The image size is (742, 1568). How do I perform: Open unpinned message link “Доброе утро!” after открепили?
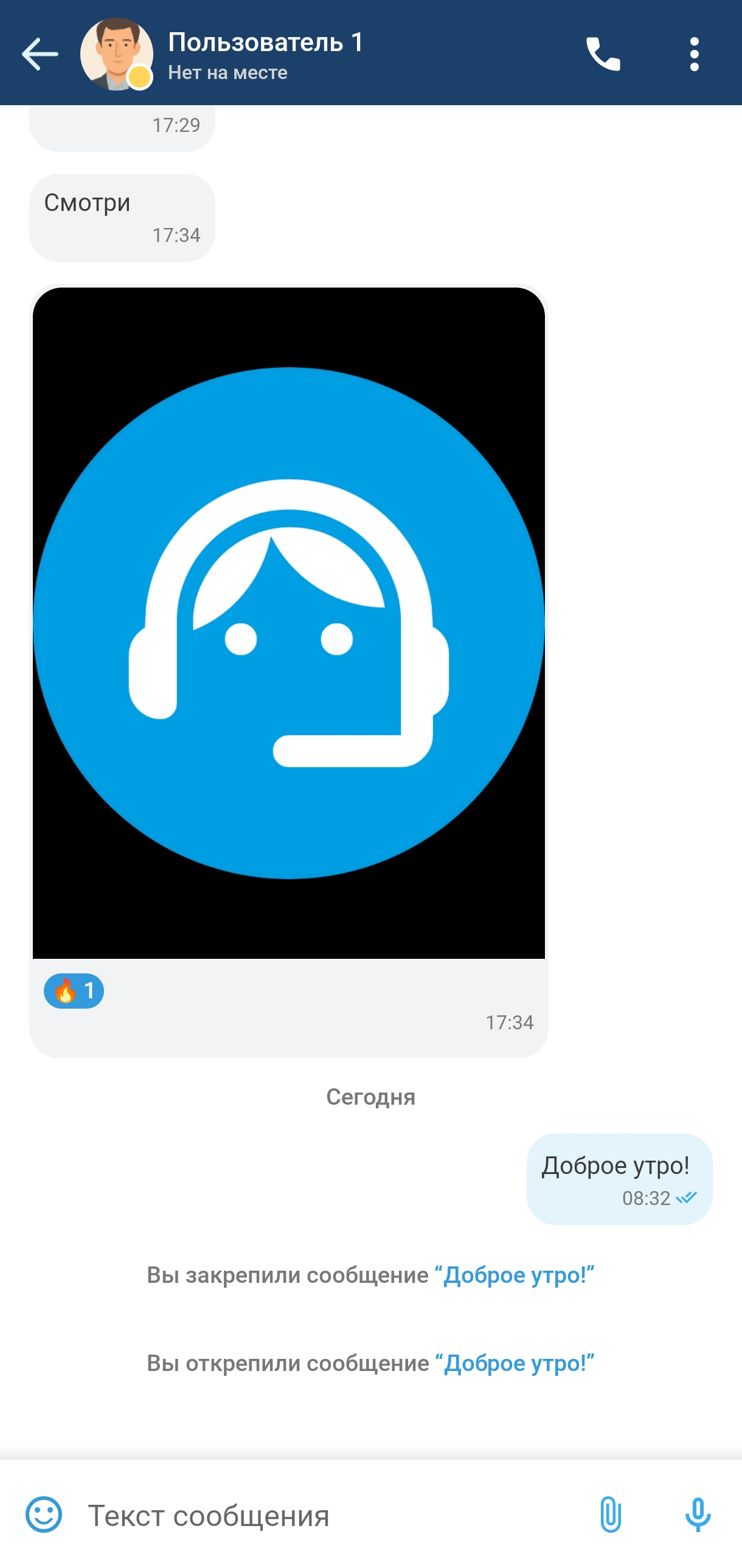(515, 1363)
